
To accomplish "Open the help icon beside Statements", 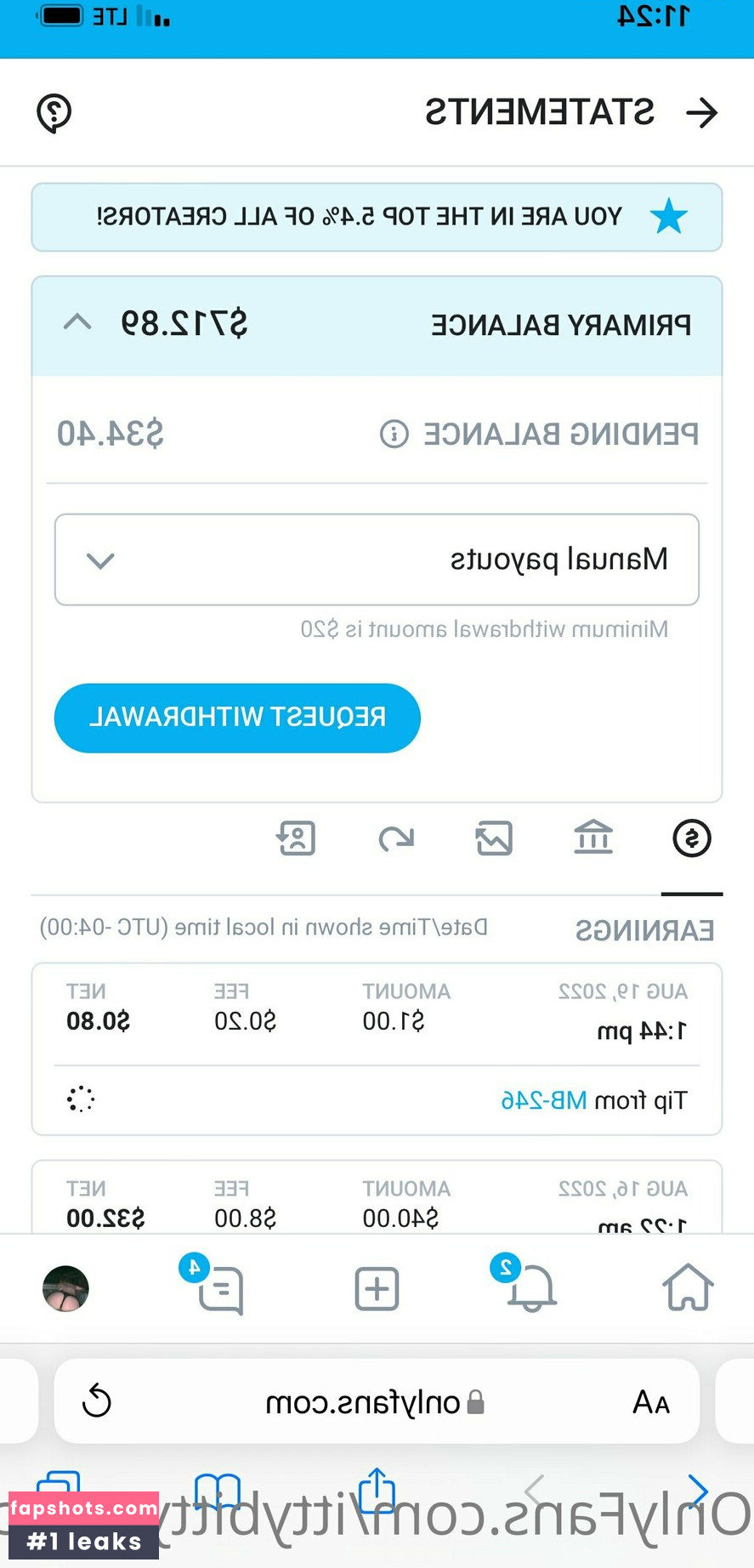I will 54,113.
